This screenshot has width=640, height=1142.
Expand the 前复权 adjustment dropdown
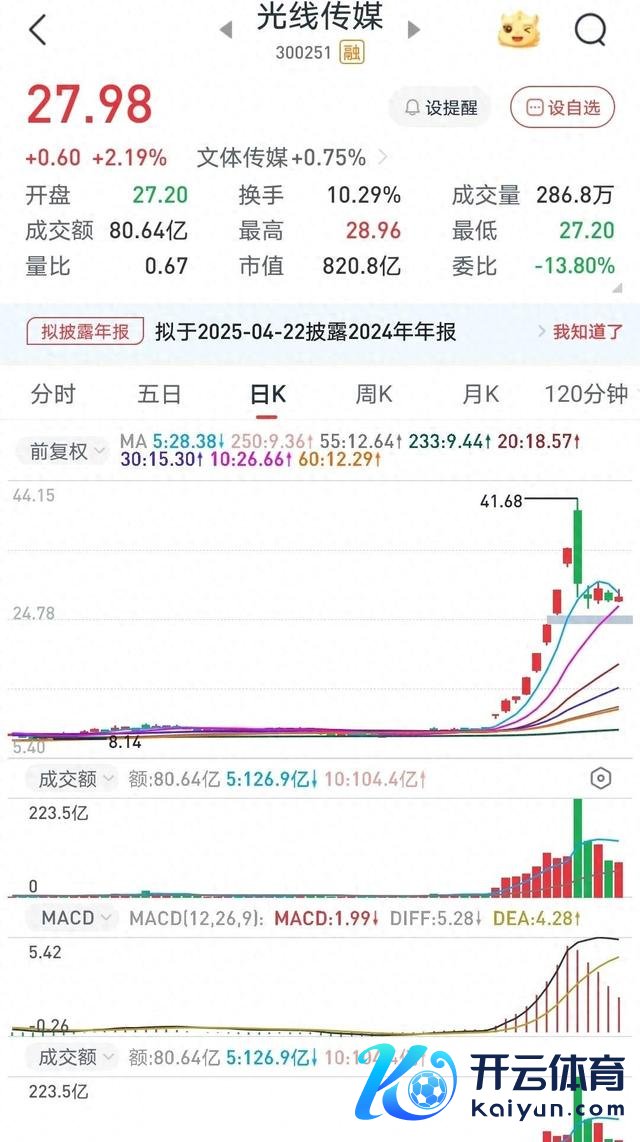(x=66, y=451)
